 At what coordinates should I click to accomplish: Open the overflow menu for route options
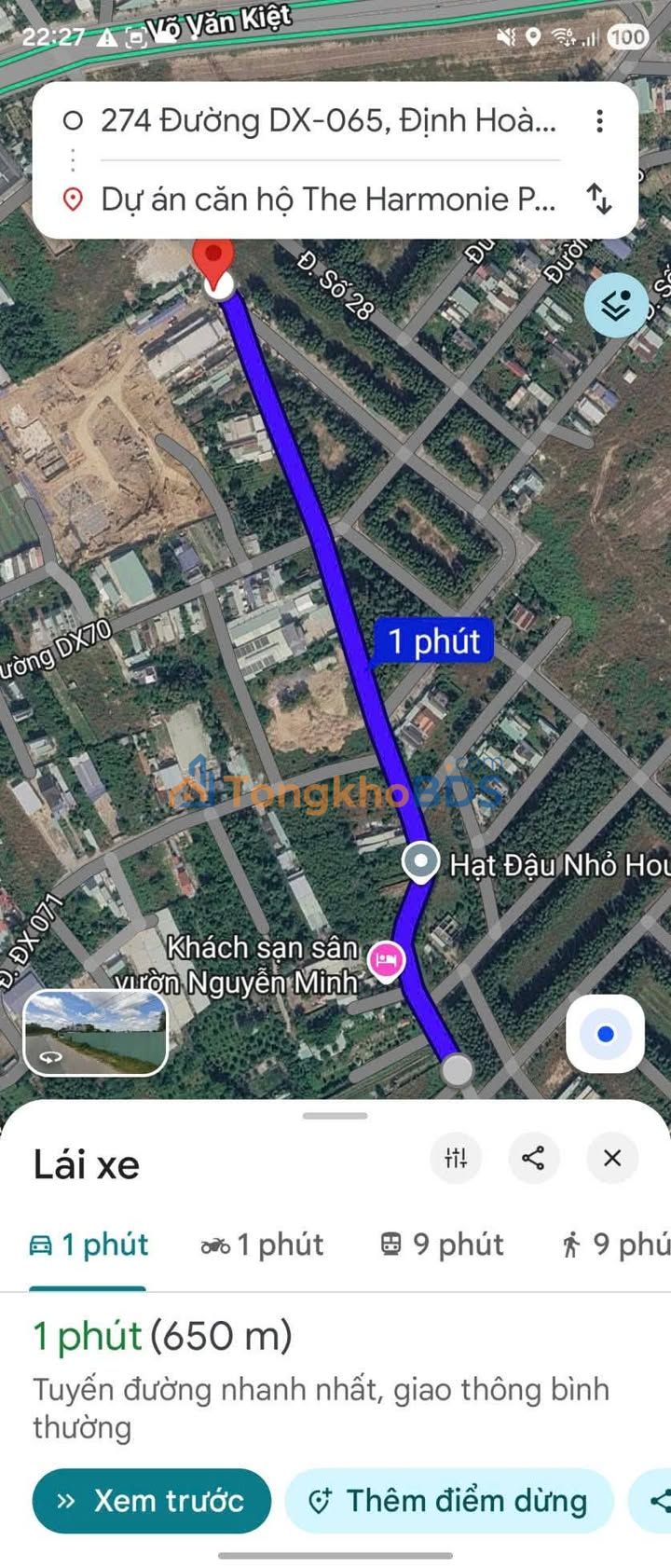[600, 121]
